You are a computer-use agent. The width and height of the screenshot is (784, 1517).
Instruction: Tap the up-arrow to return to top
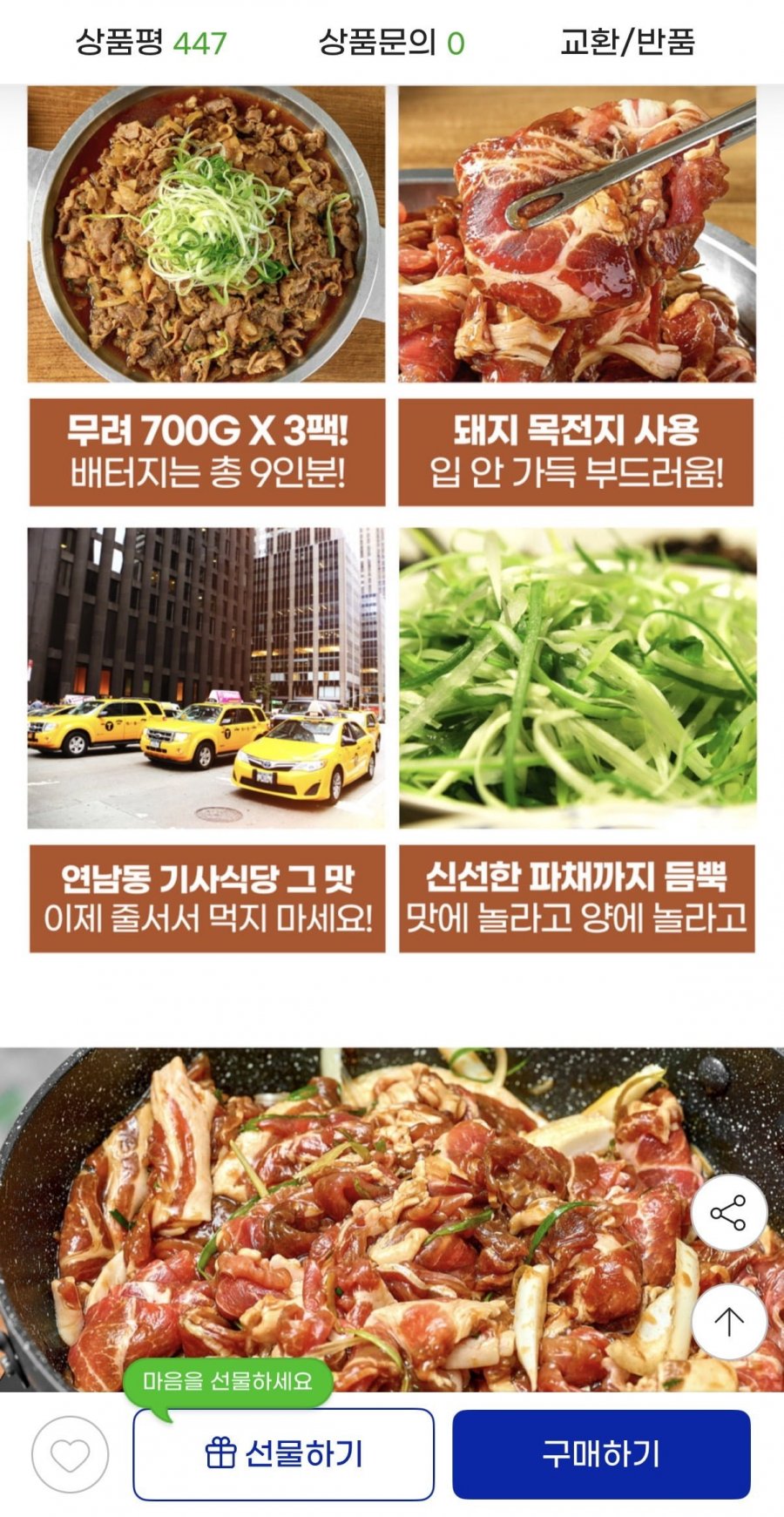pyautogui.click(x=728, y=1322)
